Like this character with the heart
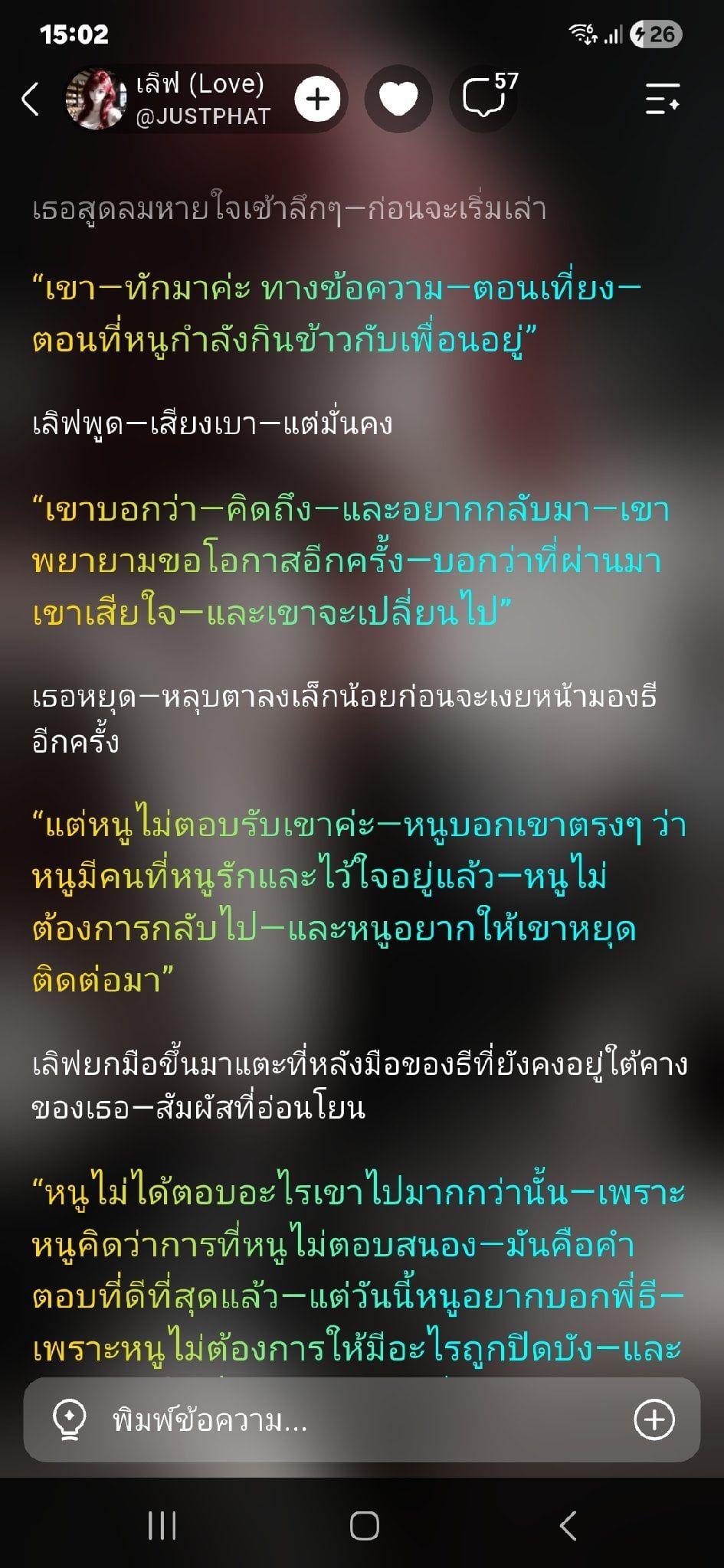 tap(398, 100)
